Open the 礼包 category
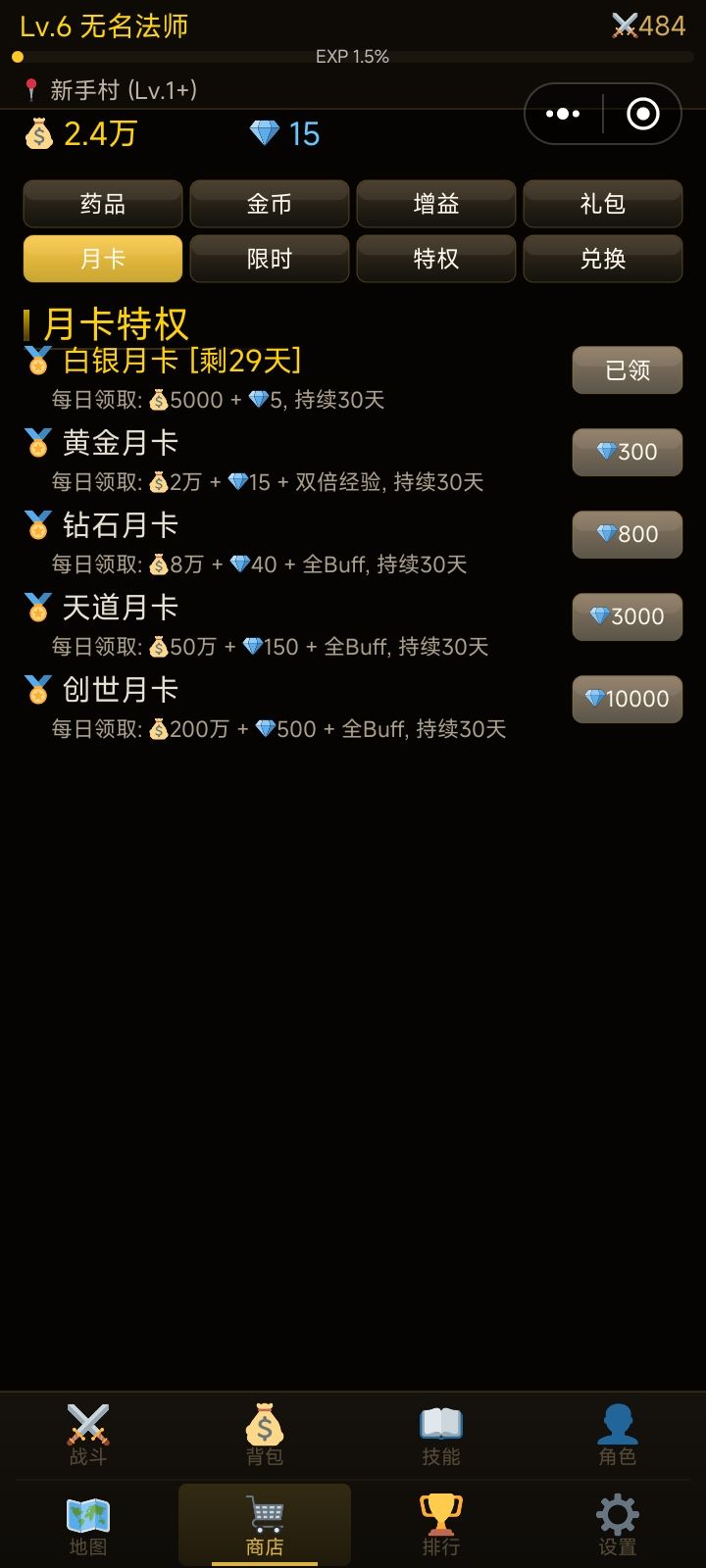 (603, 204)
